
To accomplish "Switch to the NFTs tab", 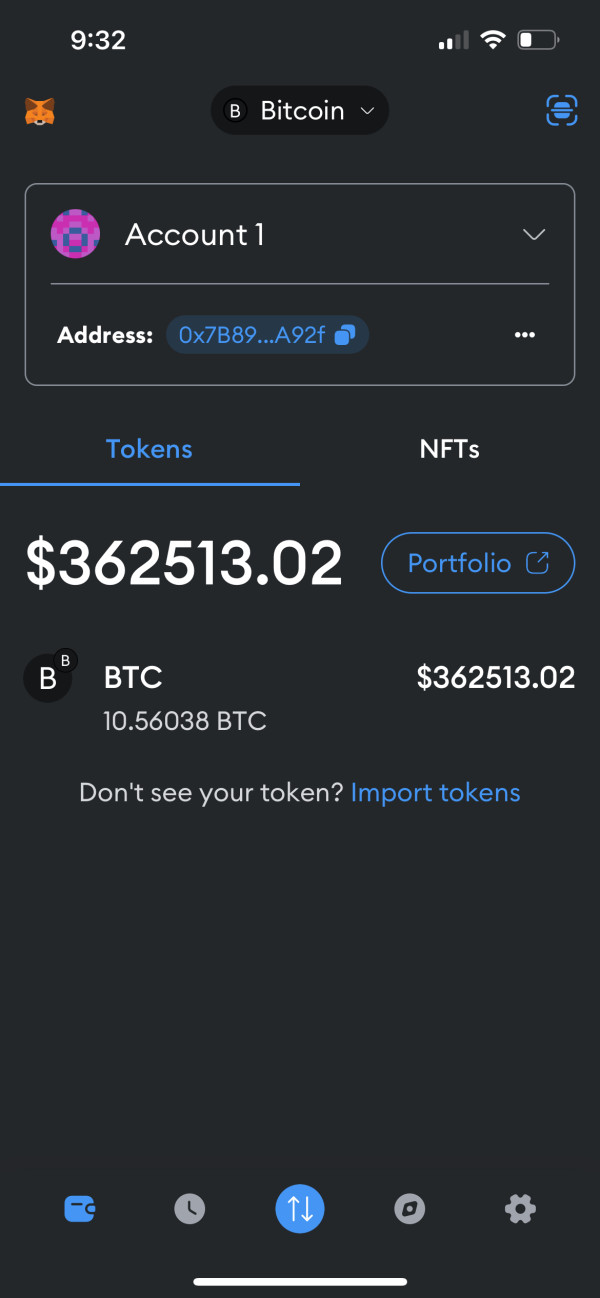I will (449, 450).
